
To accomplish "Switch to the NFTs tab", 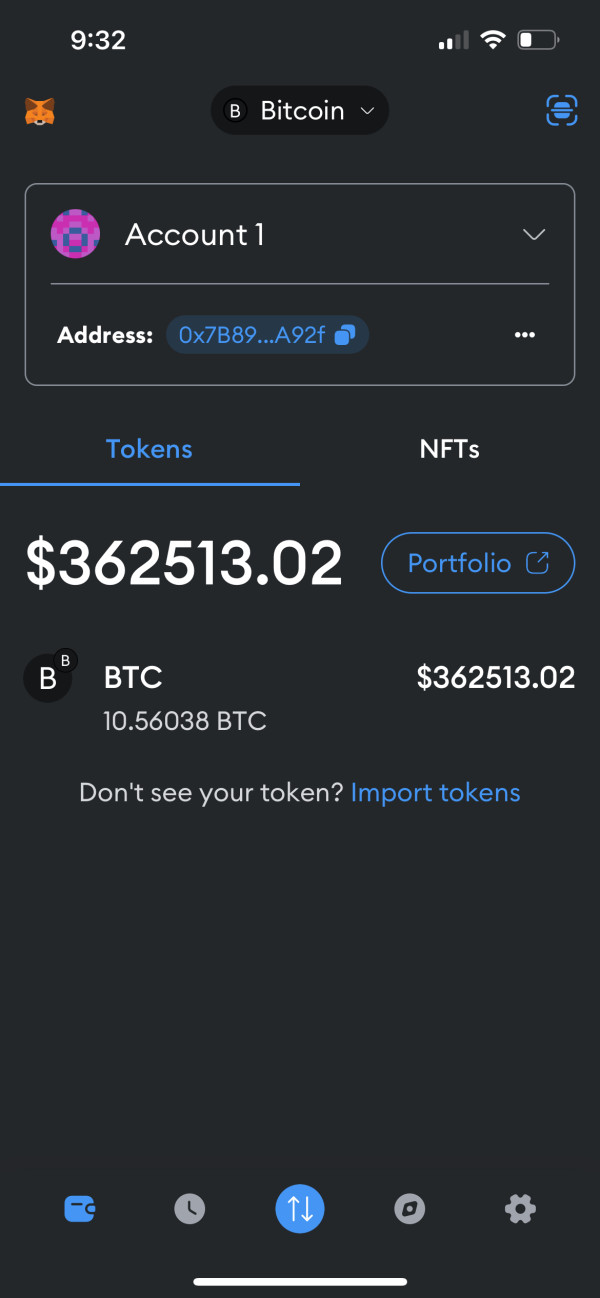I will (449, 450).
